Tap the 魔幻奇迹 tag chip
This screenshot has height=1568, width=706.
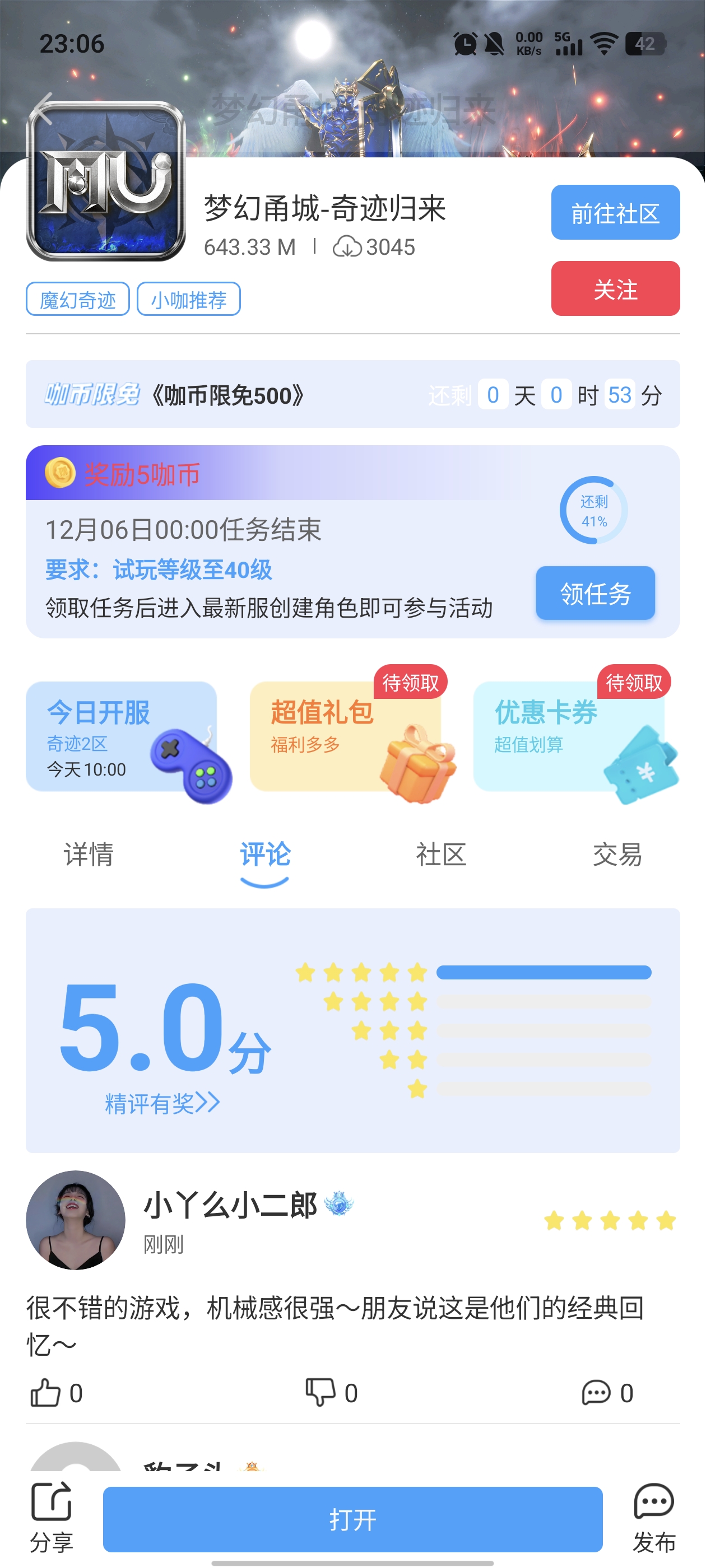pyautogui.click(x=77, y=300)
